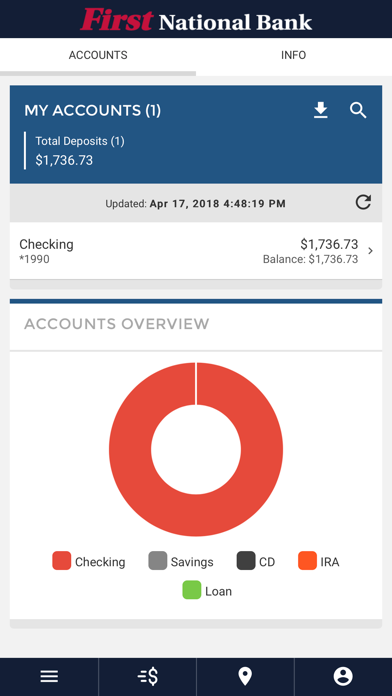The image size is (392, 696).
Task: Tap the download icon in My Accounts
Action: (x=321, y=110)
